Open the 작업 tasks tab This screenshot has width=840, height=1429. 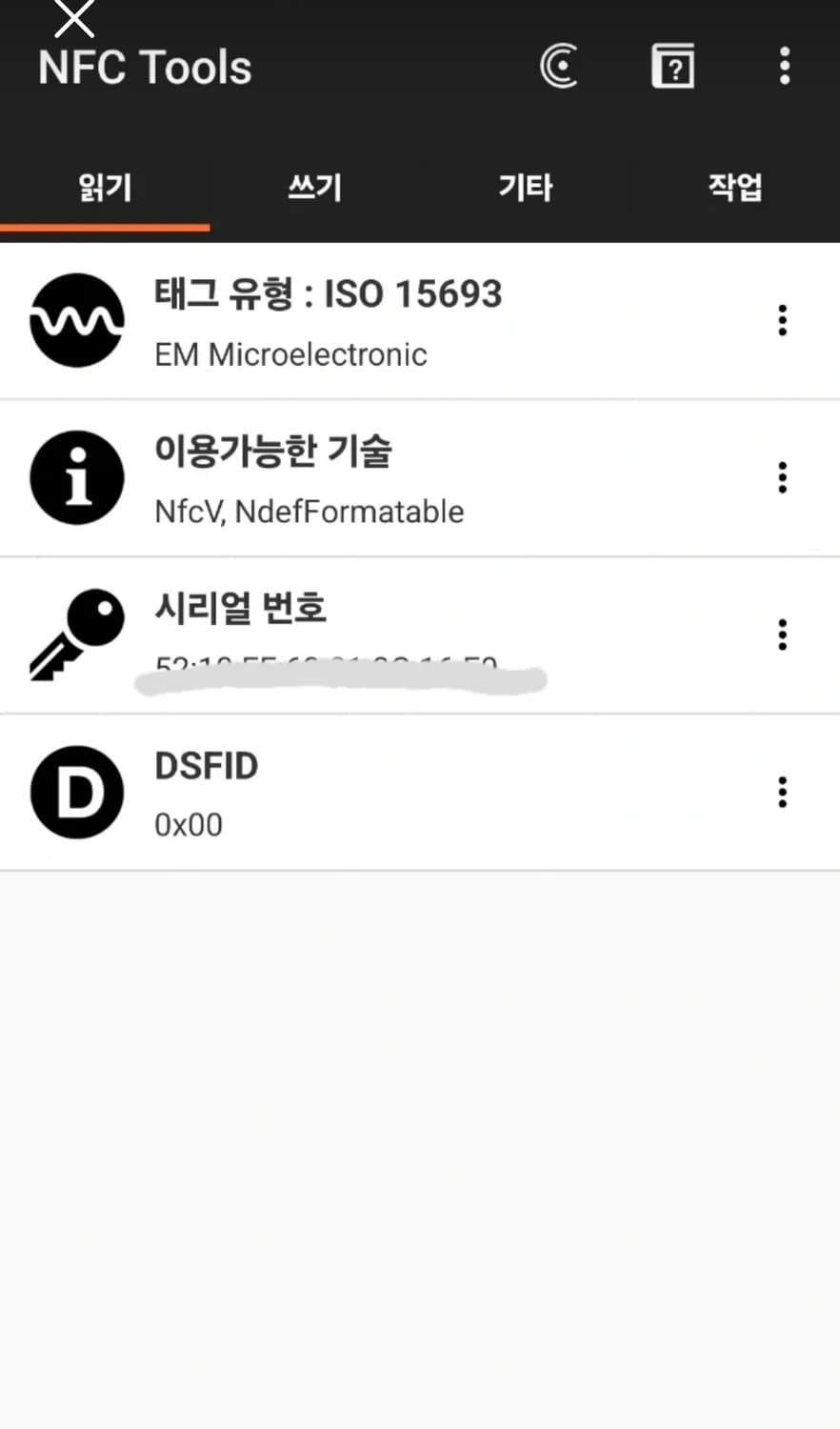(x=735, y=189)
